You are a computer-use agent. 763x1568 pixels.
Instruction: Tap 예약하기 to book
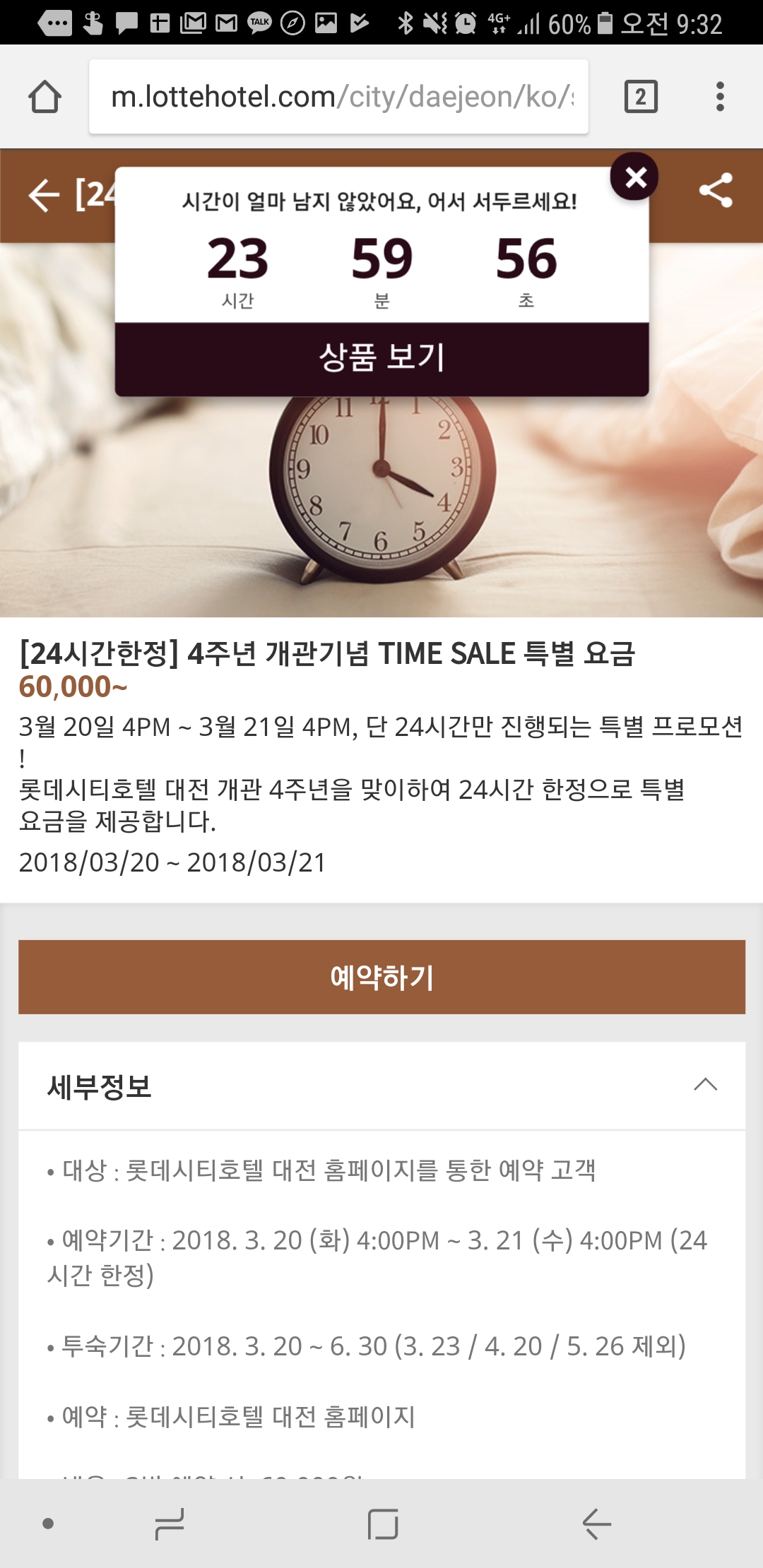381,977
